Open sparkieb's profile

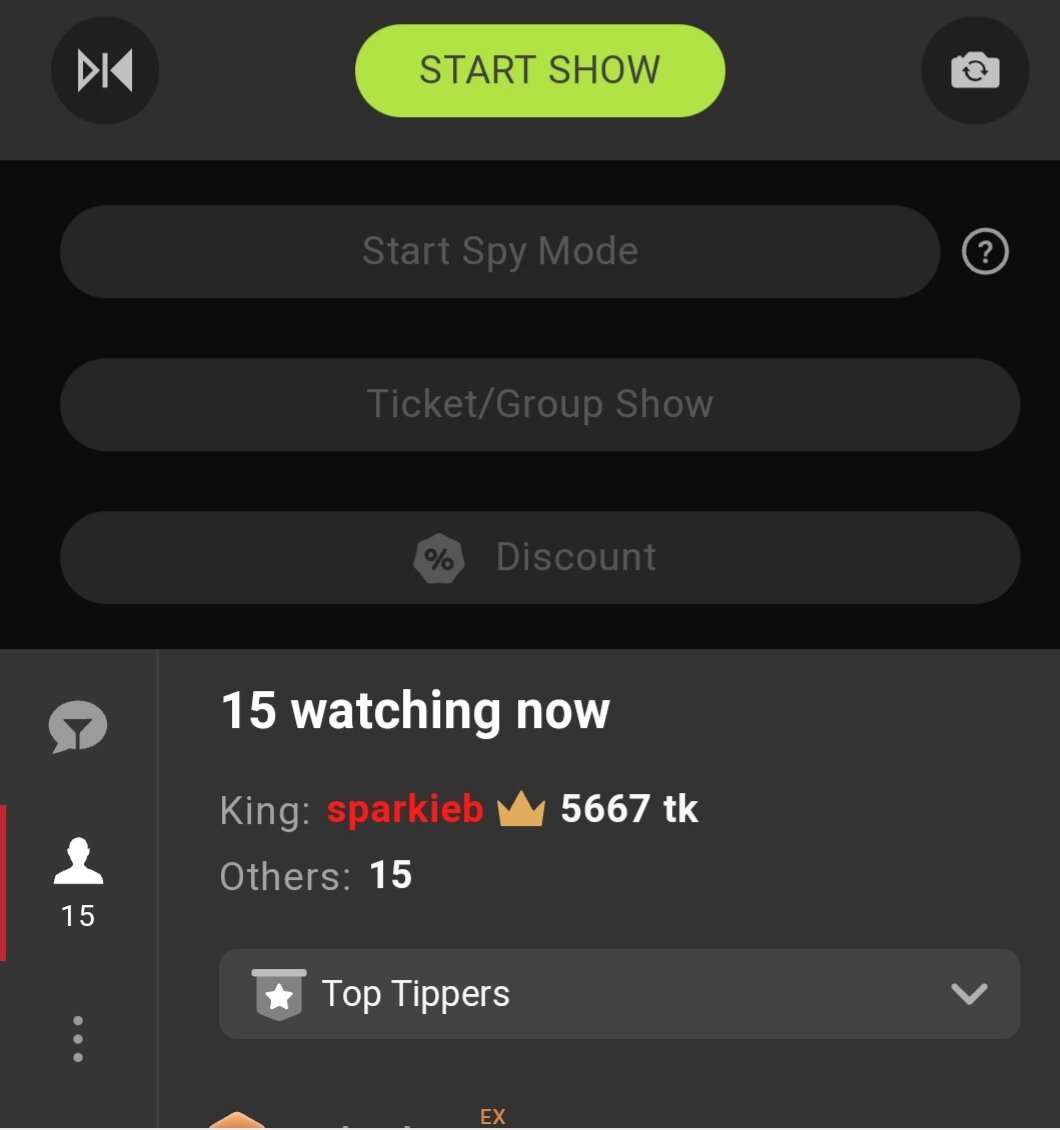click(x=405, y=809)
